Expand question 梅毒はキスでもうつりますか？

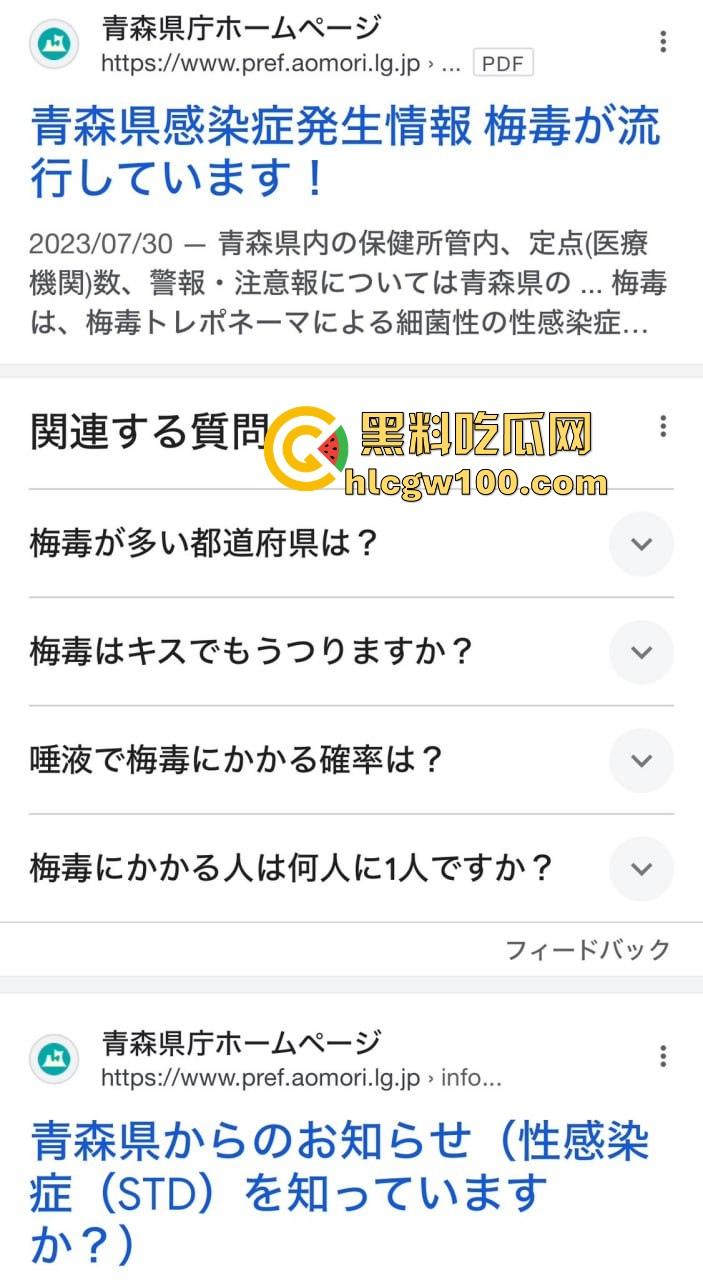pos(641,652)
